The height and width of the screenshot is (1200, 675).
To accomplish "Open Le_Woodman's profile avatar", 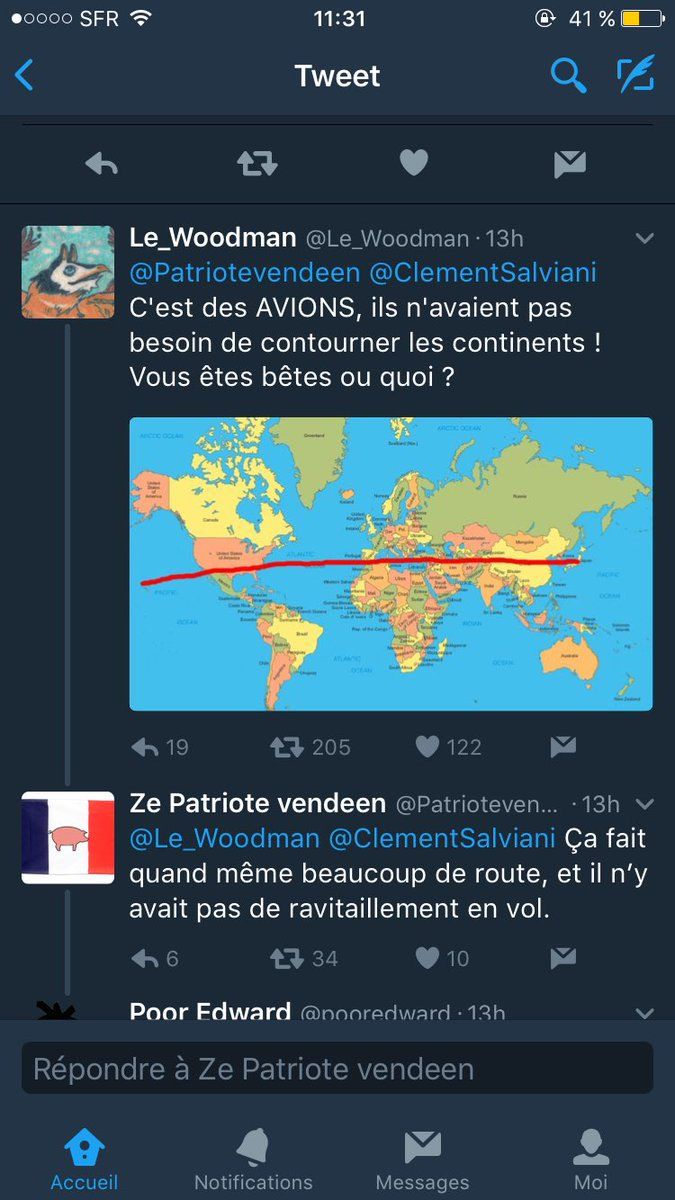I will pos(68,272).
